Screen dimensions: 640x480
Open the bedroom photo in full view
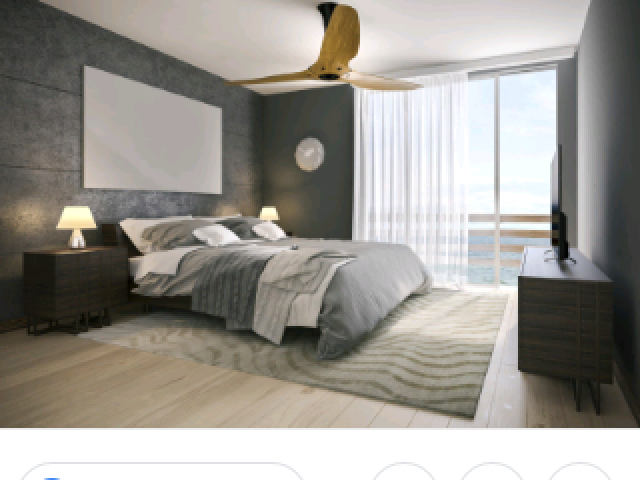(x=320, y=213)
